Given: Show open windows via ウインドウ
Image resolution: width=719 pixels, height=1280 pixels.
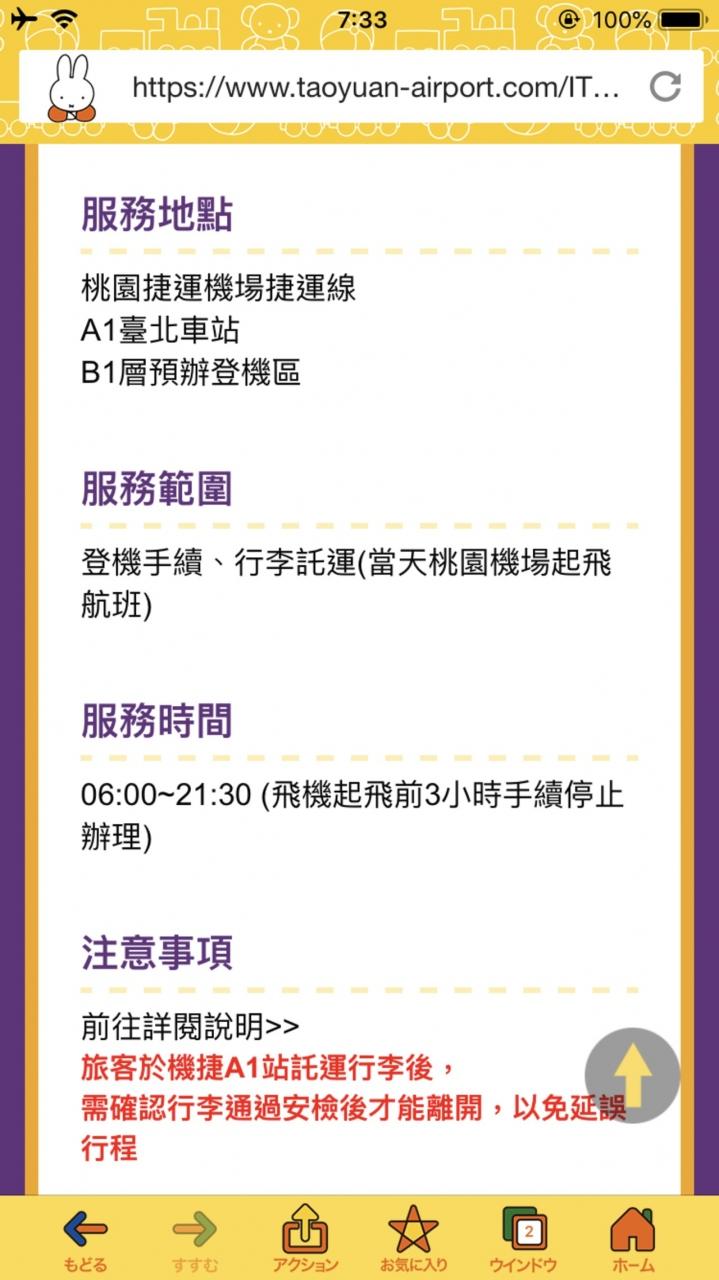Looking at the screenshot, I should point(523,1238).
